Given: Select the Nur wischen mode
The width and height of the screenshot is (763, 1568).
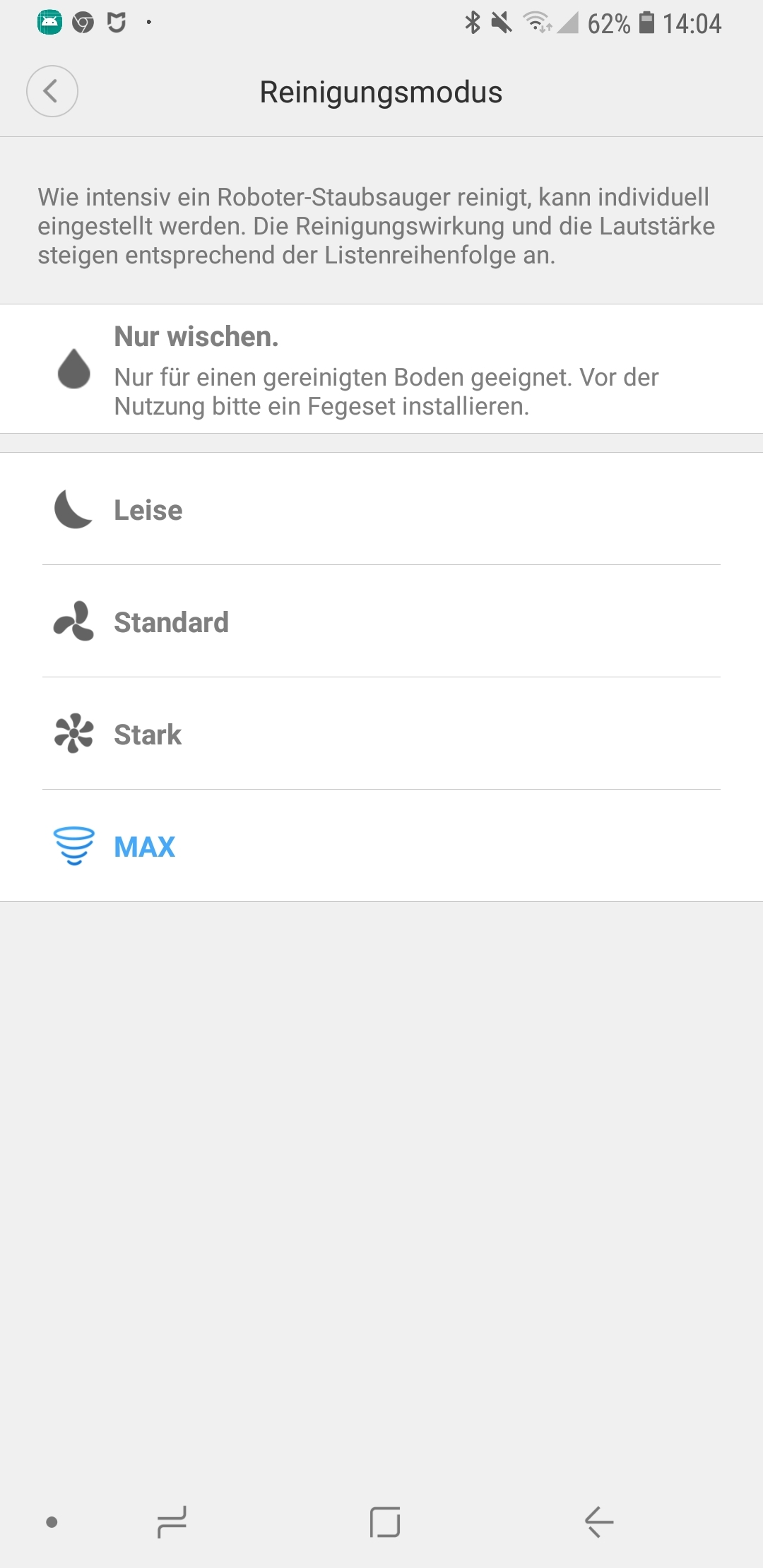Looking at the screenshot, I should point(381,369).
